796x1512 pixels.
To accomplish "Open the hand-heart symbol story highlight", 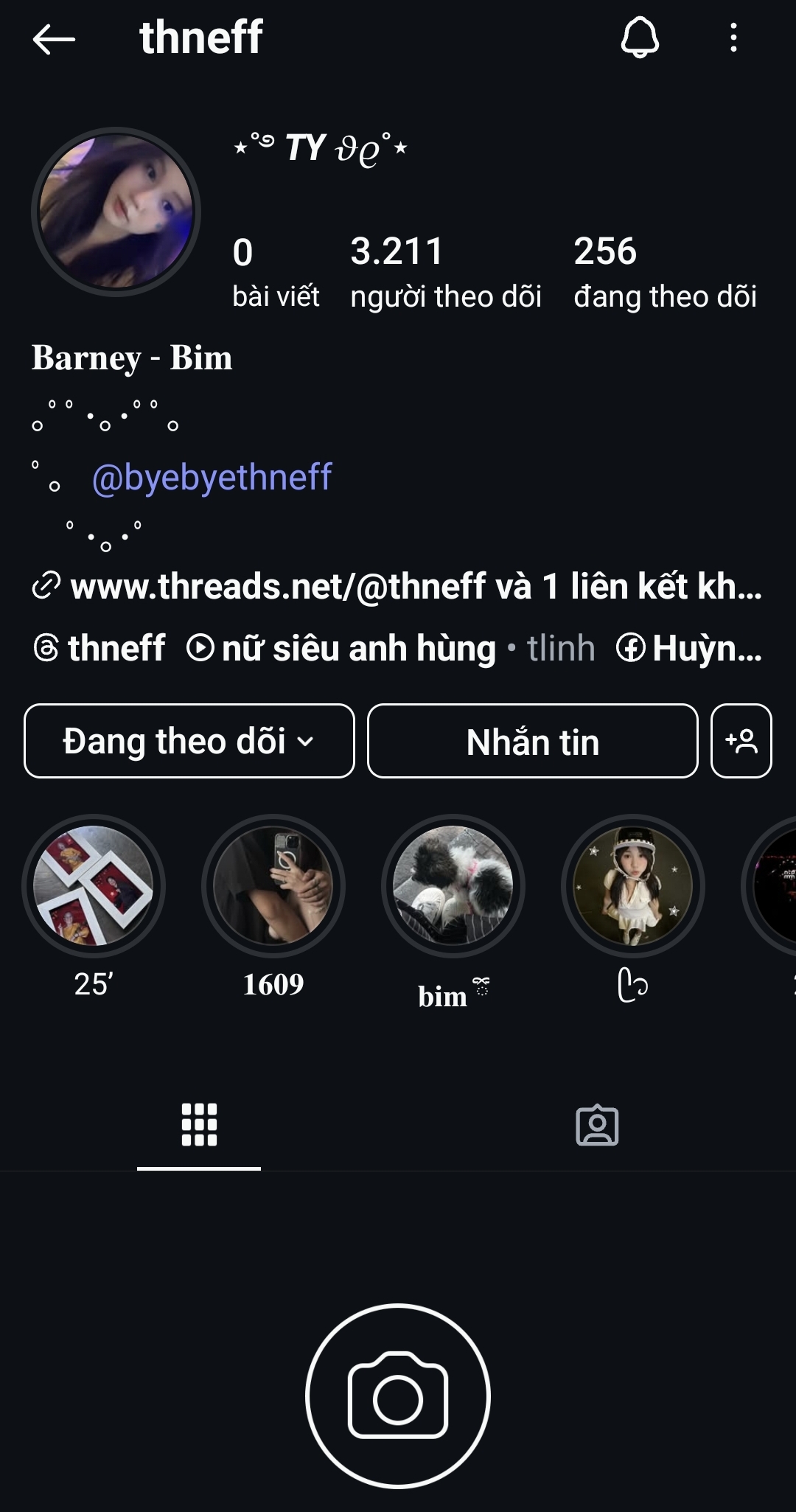I will coord(632,885).
